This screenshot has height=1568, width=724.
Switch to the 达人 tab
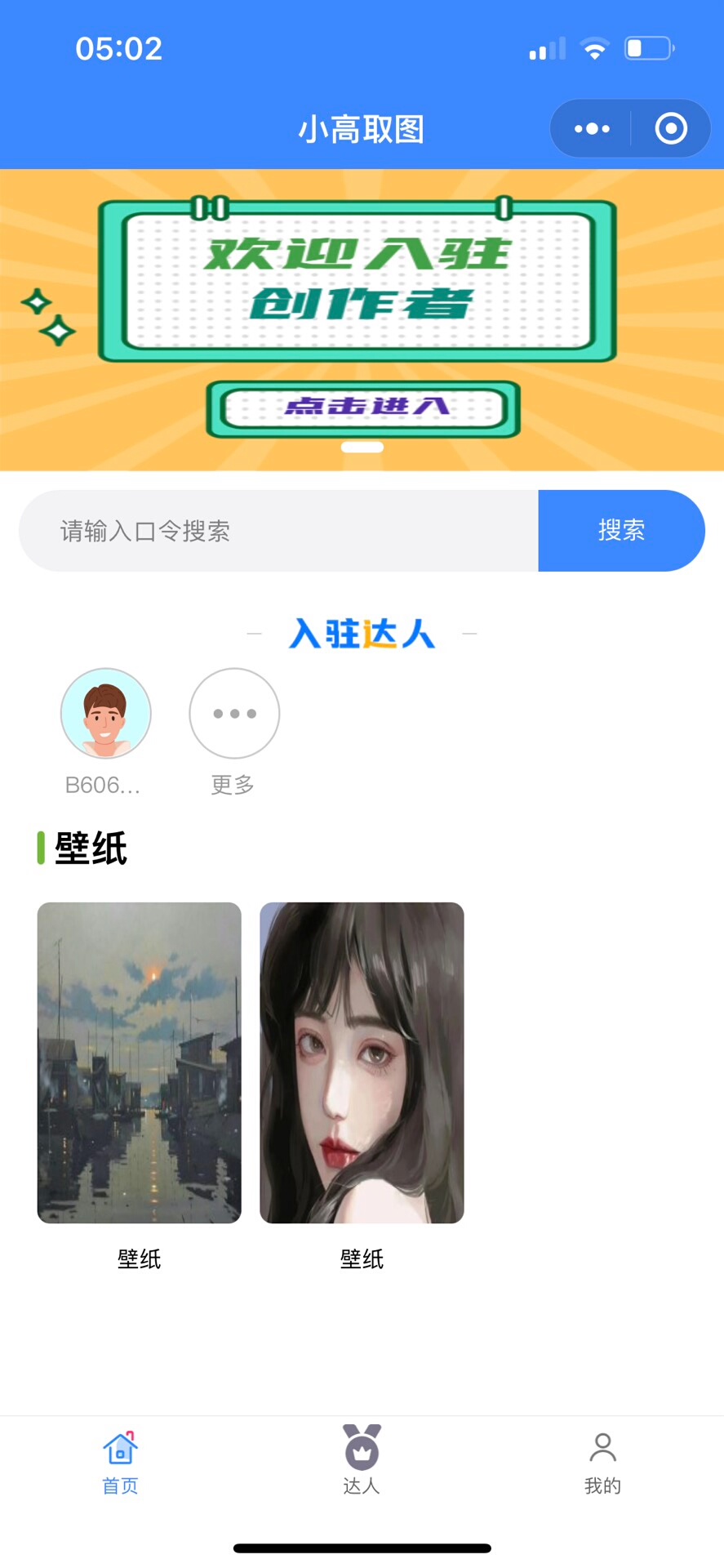point(362,1459)
